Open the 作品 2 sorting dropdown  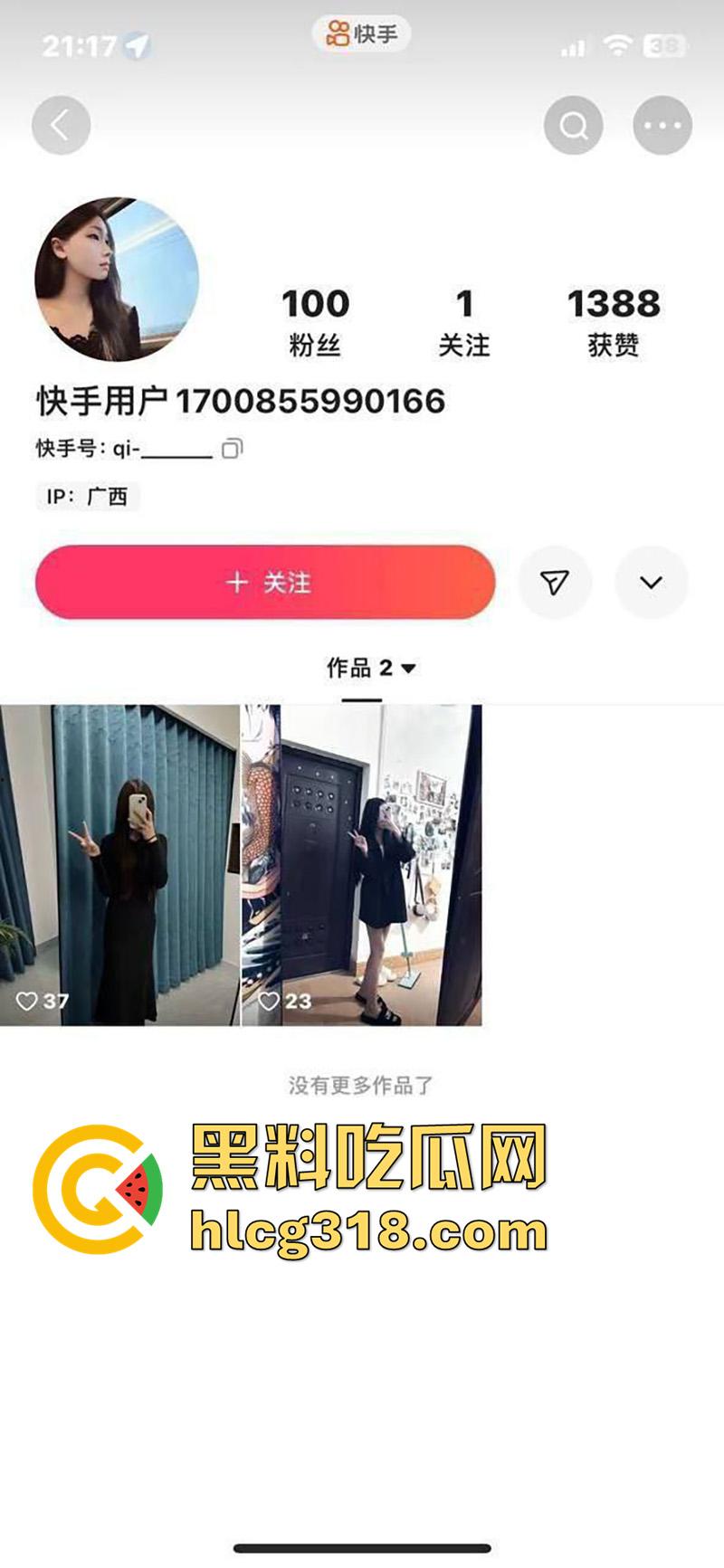pos(371,669)
